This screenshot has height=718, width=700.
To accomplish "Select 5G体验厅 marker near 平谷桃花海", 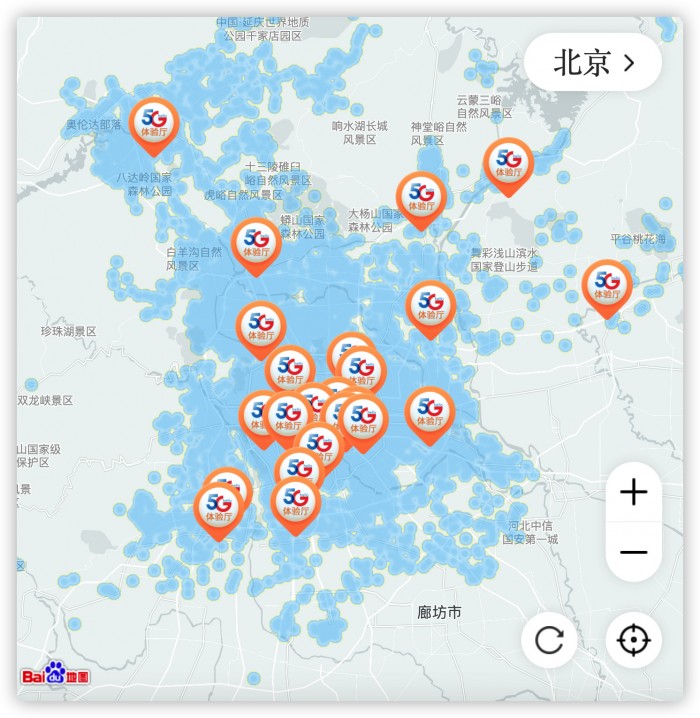I will tap(606, 285).
